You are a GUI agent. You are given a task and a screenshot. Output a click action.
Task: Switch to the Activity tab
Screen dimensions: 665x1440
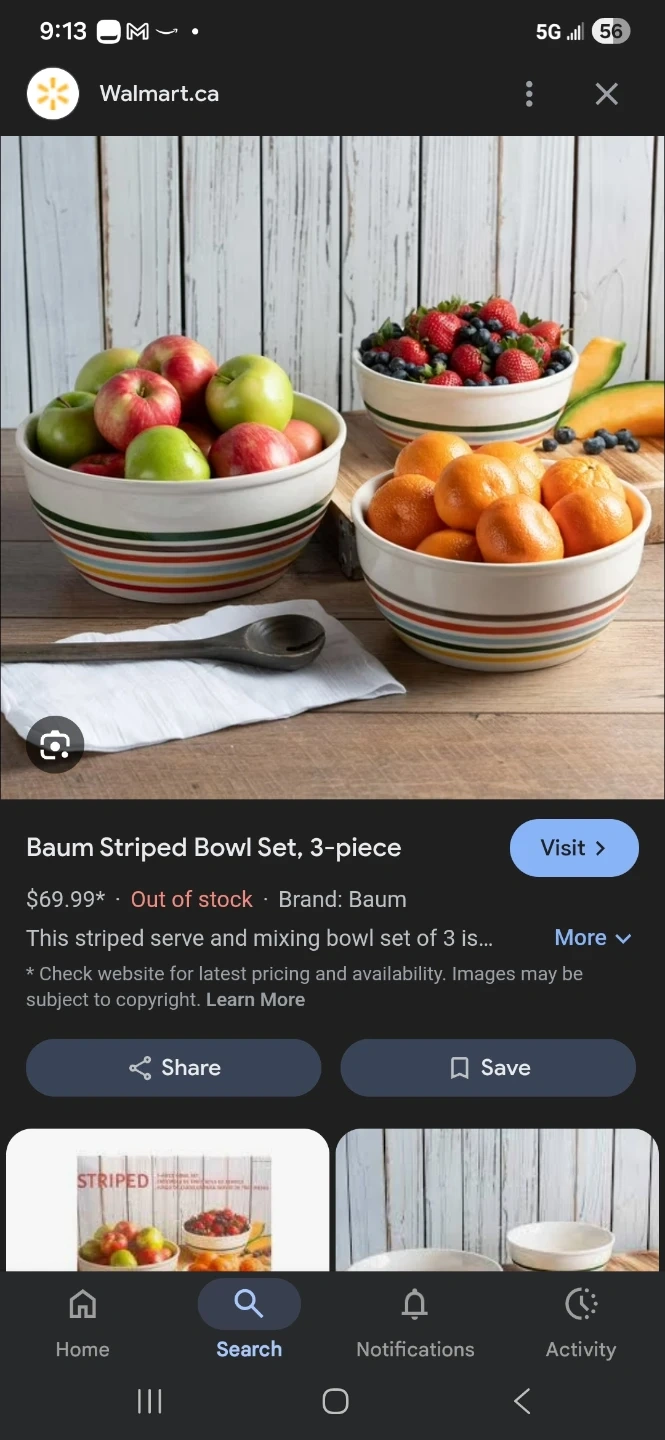pos(581,1323)
